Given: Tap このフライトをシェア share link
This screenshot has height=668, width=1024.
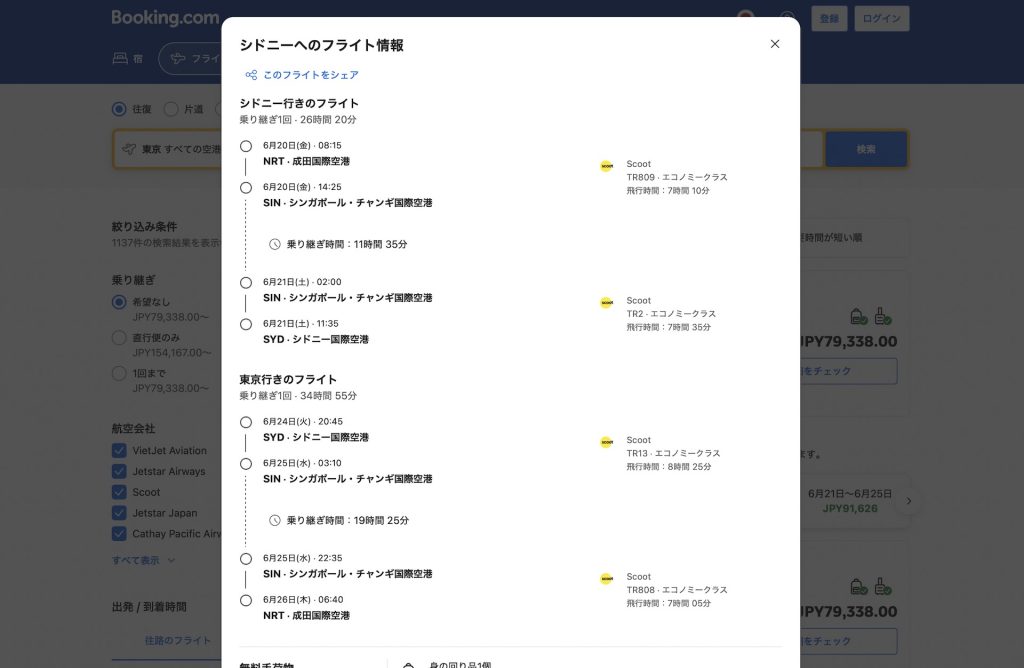Looking at the screenshot, I should pos(302,75).
